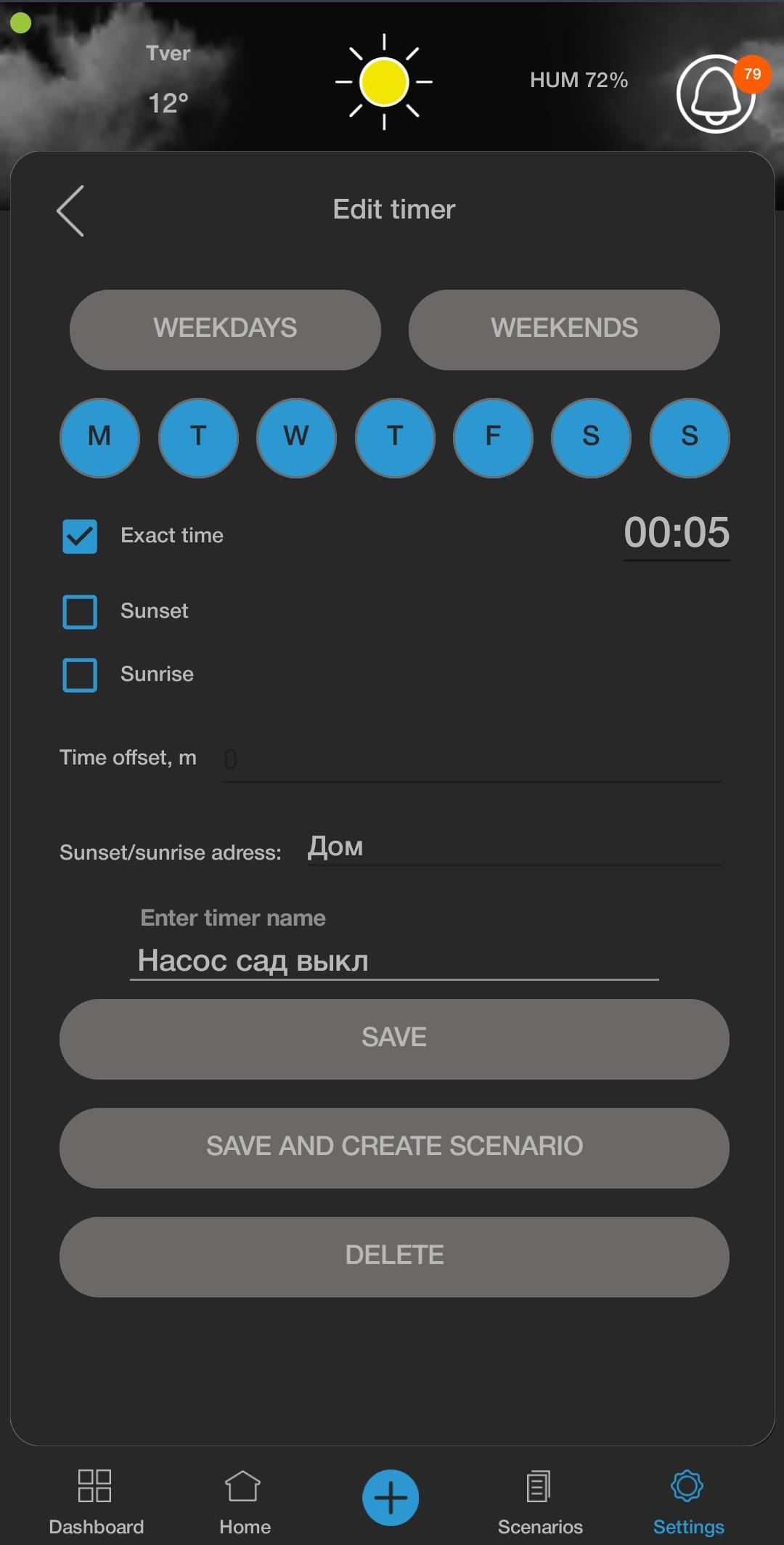Open the notifications bell
Screen dimensions: 784x1545
716,94
